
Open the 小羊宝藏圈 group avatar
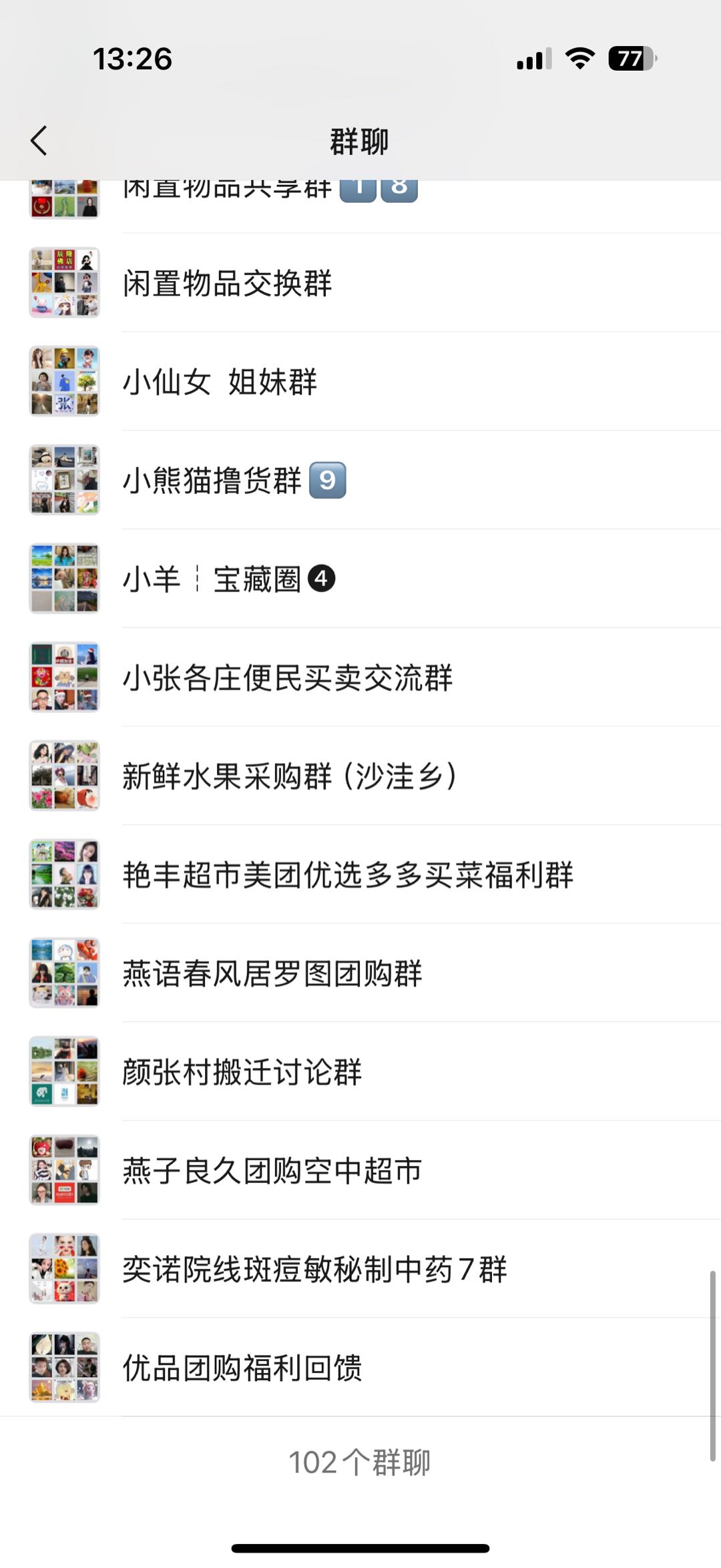point(64,578)
